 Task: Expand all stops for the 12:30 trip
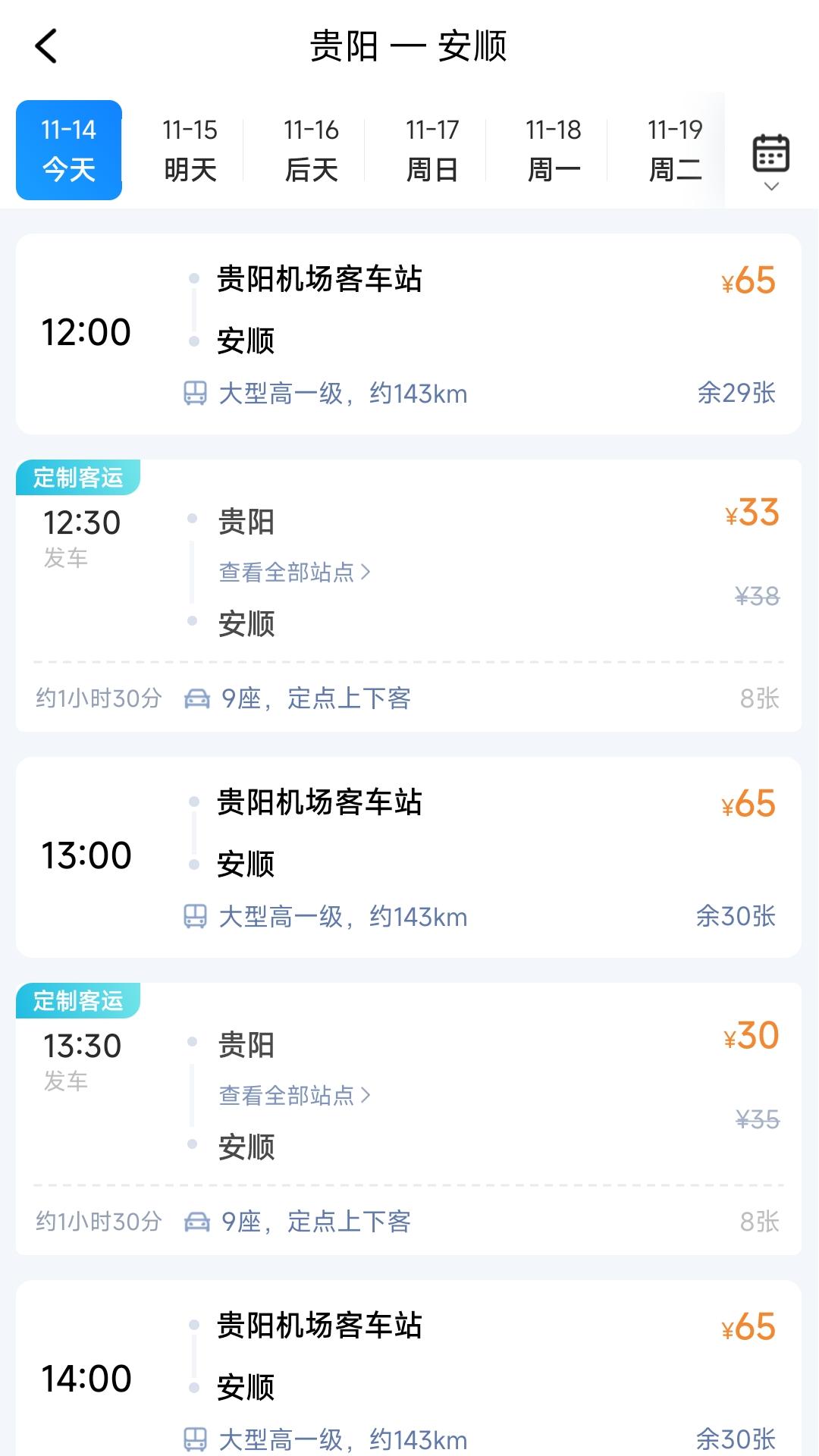(292, 573)
